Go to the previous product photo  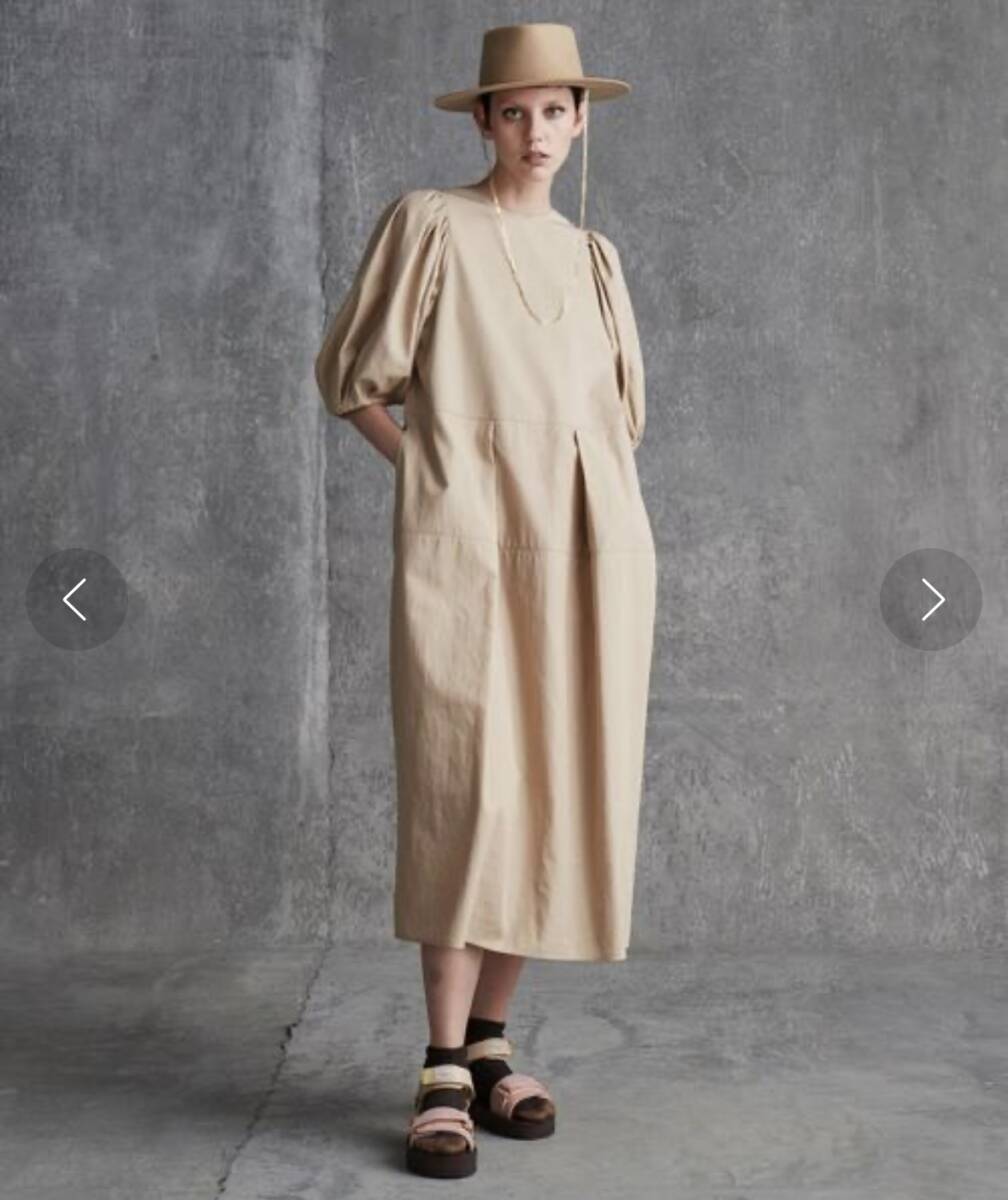[x=76, y=599]
